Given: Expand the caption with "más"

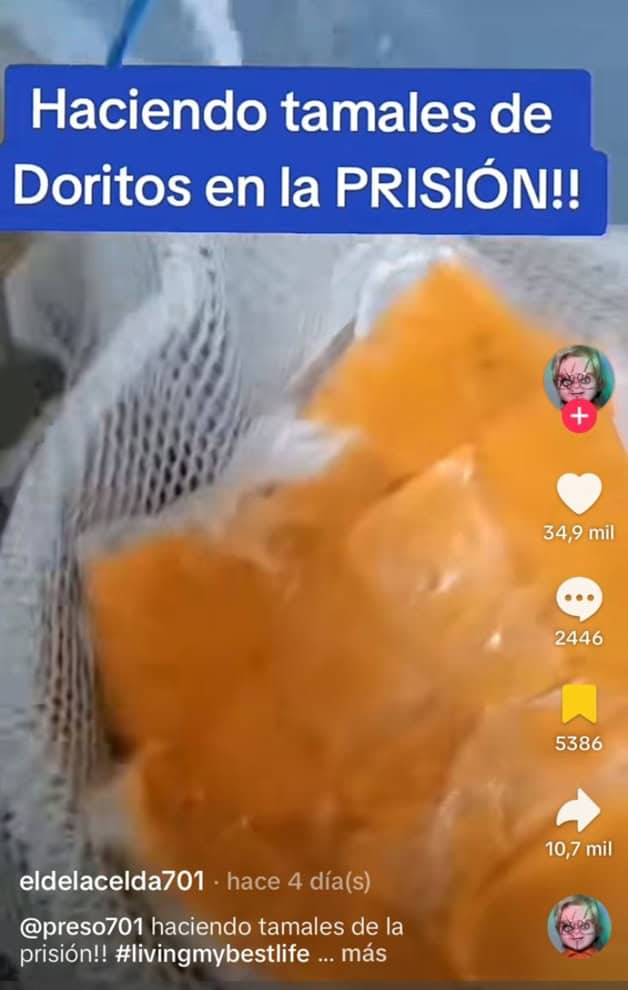Looking at the screenshot, I should click(x=364, y=953).
